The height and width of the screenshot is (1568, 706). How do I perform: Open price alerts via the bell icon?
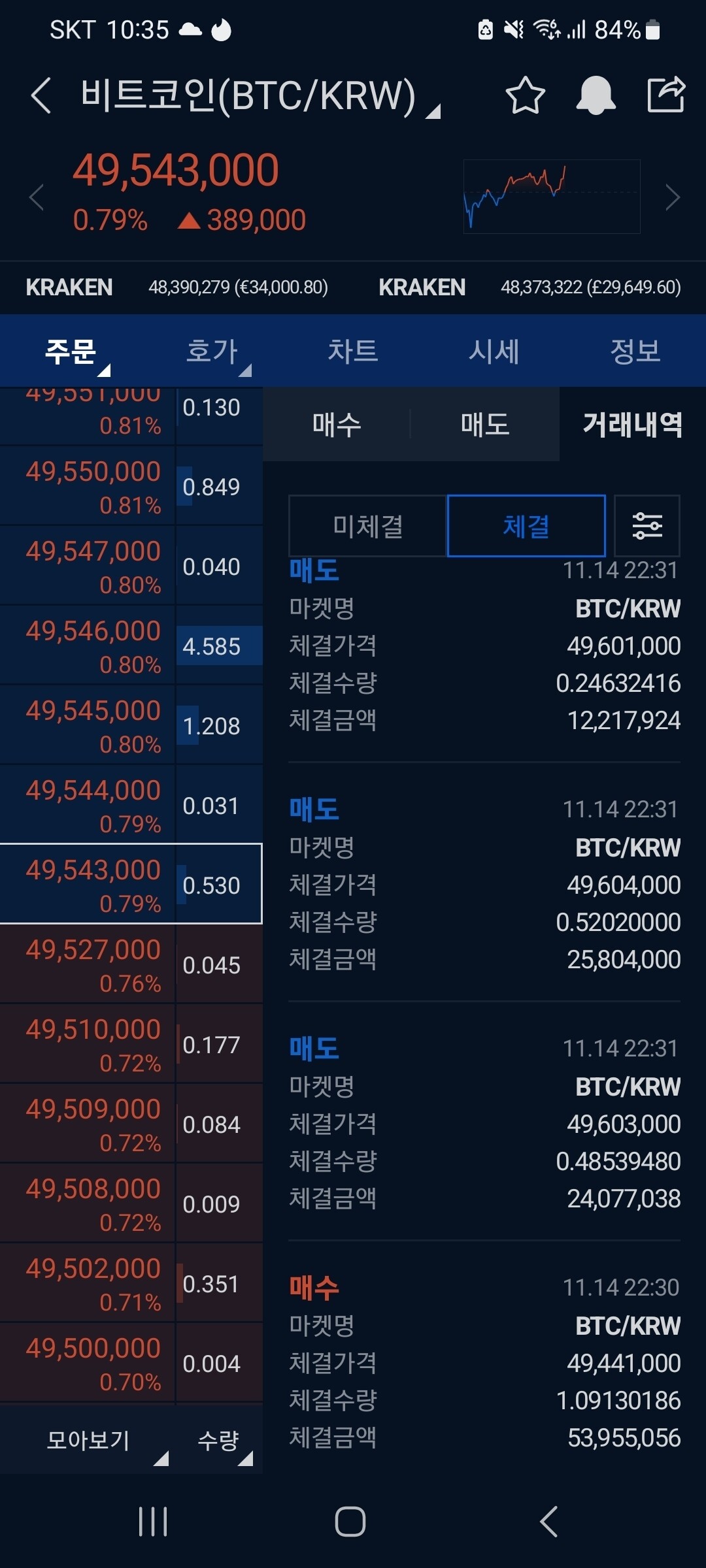coord(596,95)
